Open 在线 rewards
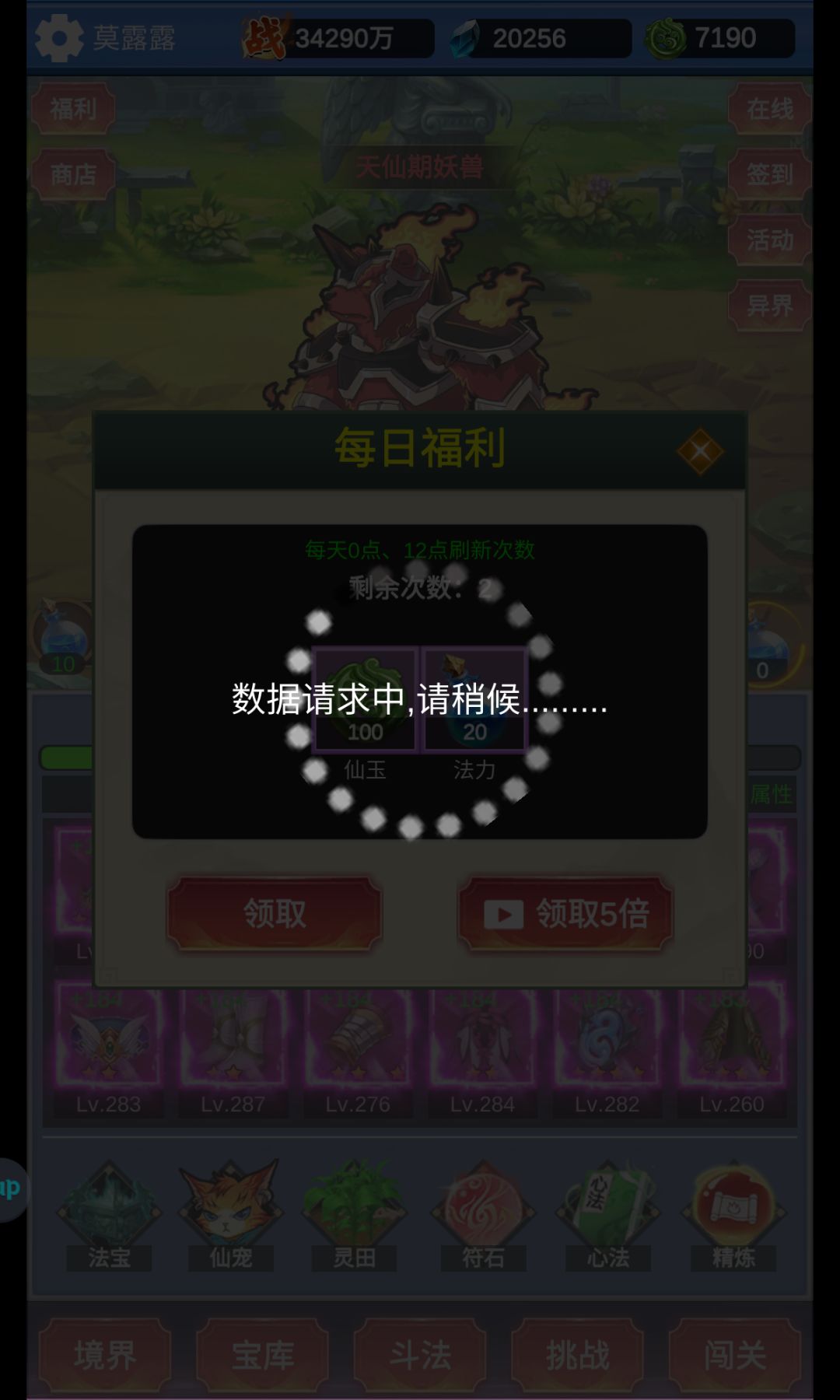 tap(770, 109)
